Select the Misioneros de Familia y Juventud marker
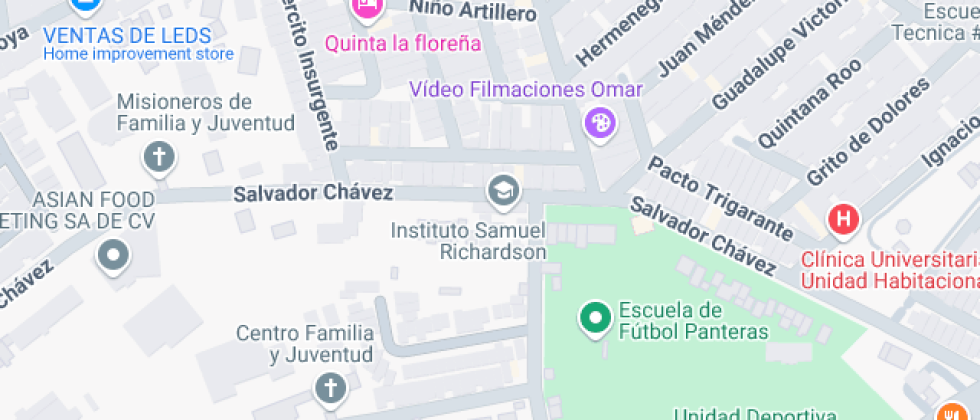This screenshot has height=420, width=980. (x=158, y=156)
